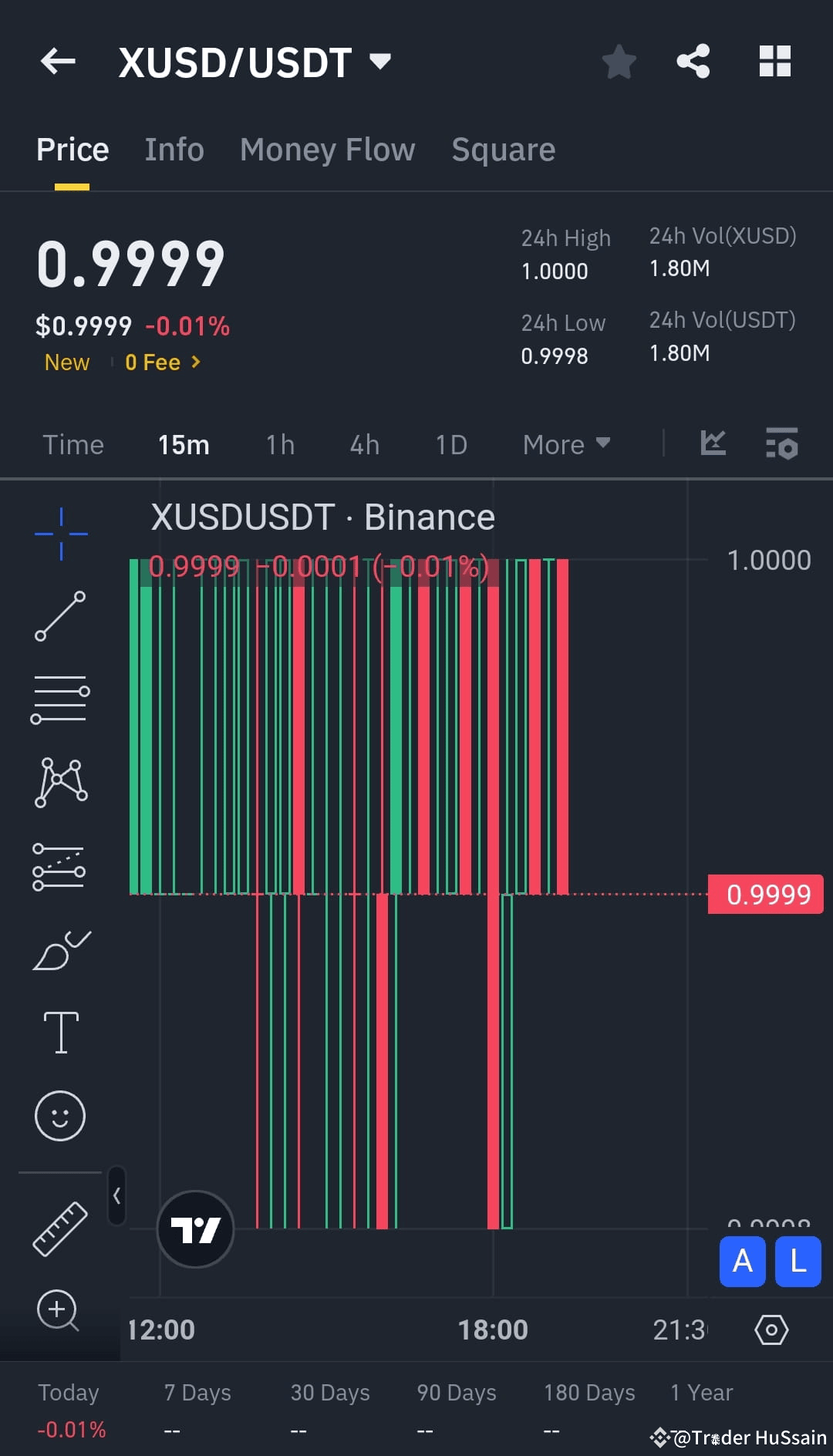
Task: Switch to the Money Flow tab
Action: pos(327,149)
